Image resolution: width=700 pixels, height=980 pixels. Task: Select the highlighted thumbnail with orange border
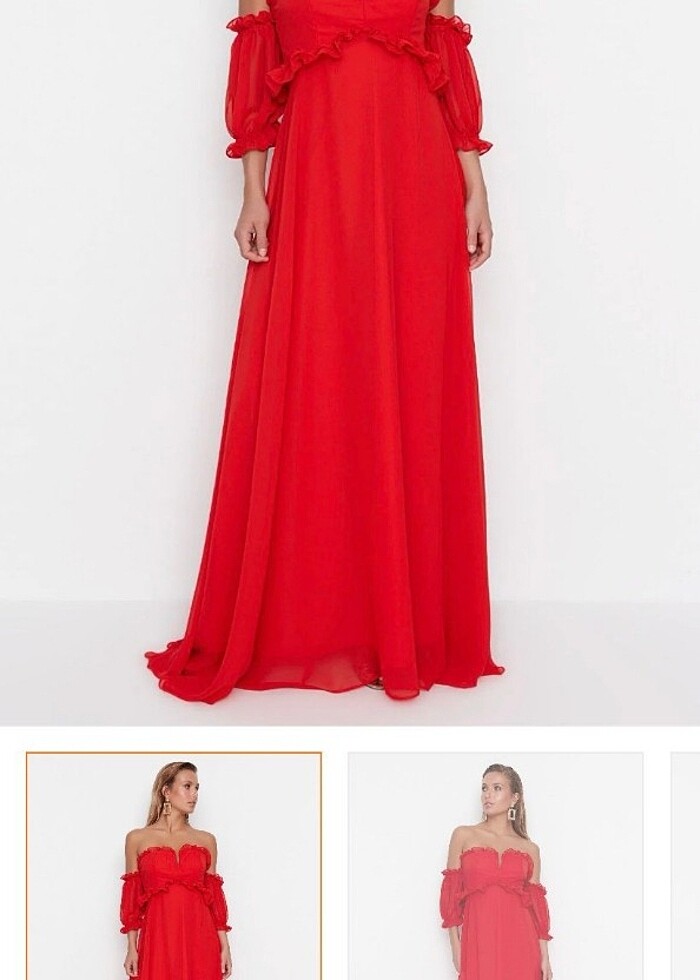coord(174,866)
